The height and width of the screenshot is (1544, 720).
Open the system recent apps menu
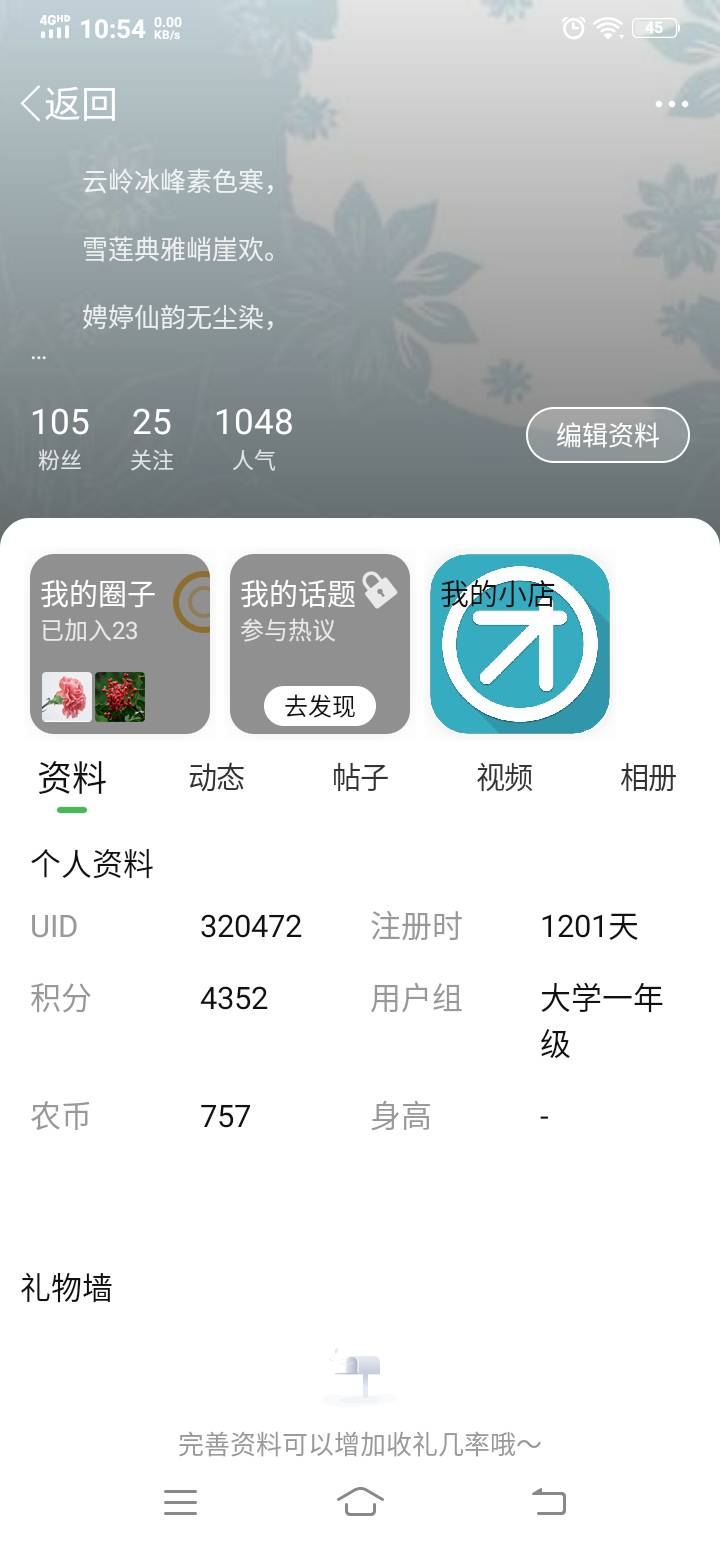180,1501
